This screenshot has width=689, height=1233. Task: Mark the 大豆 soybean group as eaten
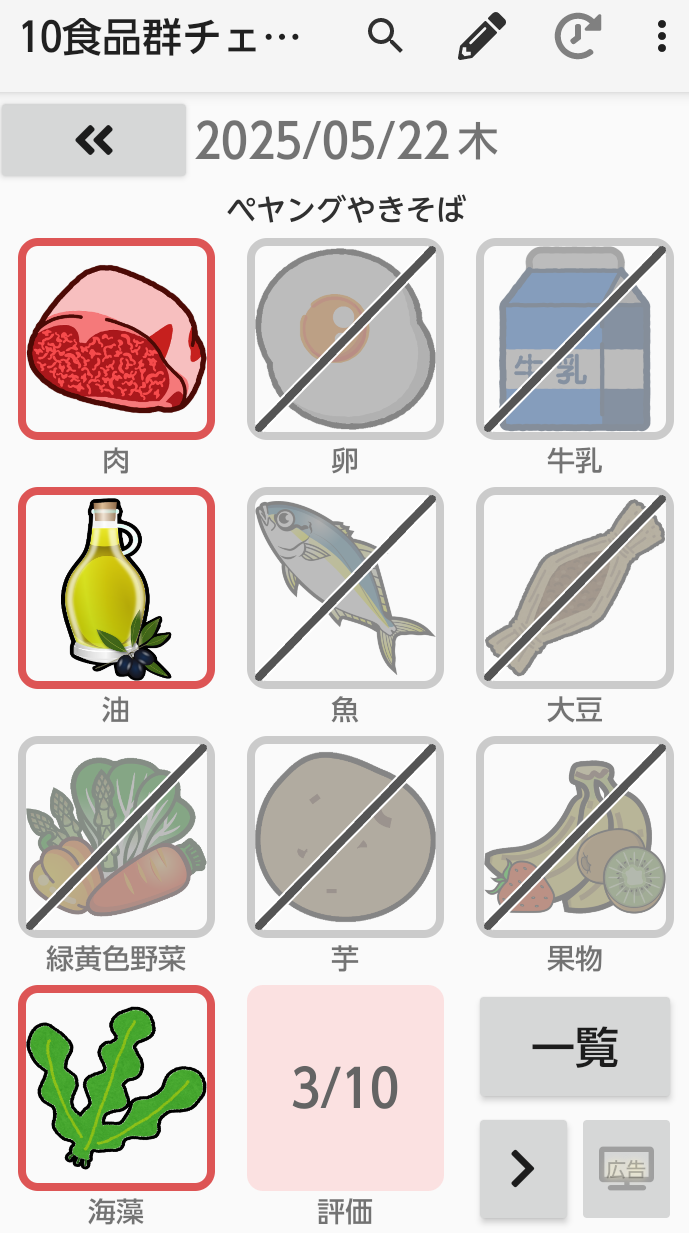click(574, 587)
